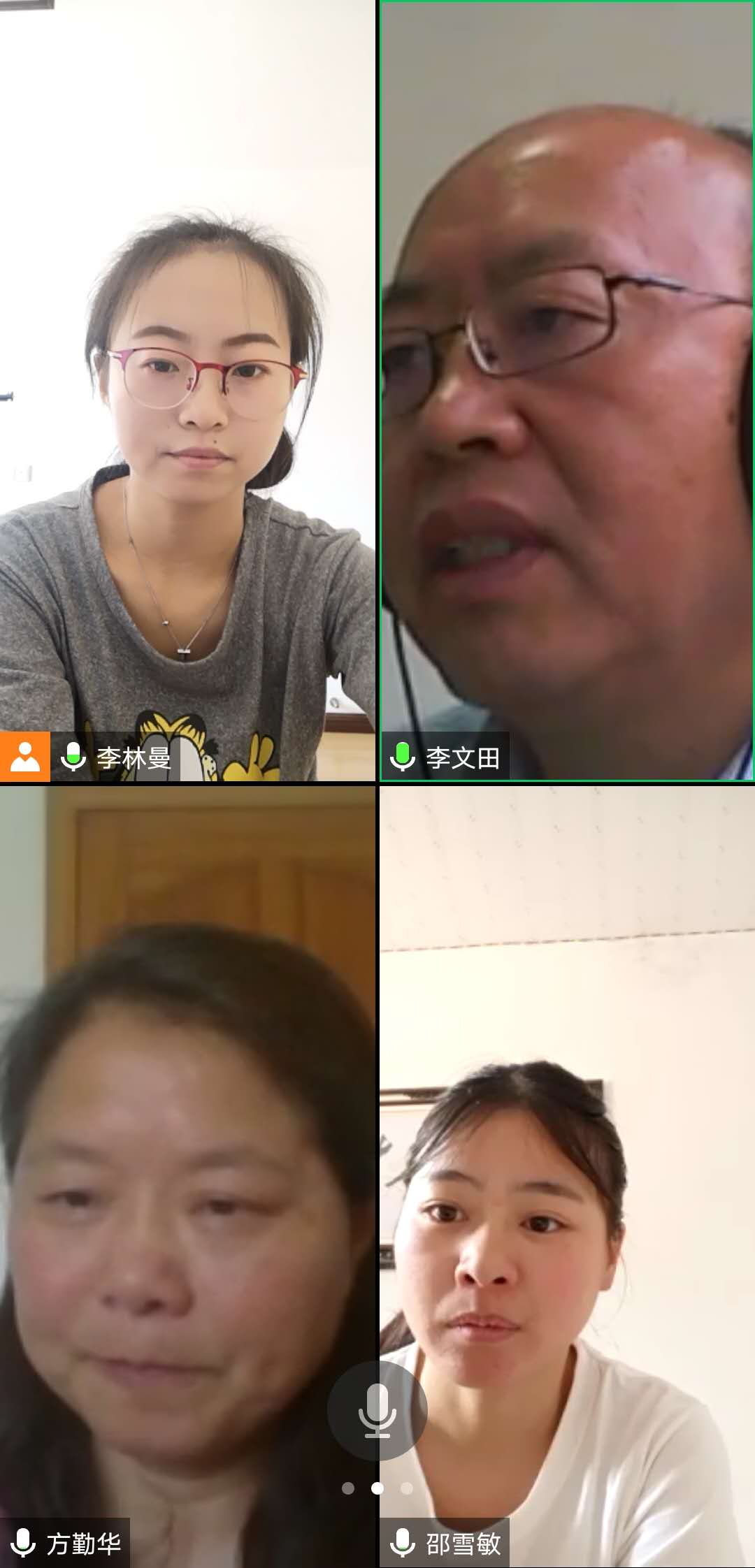Image resolution: width=755 pixels, height=1568 pixels.
Task: Open 李文田's video tile
Action: [x=566, y=391]
